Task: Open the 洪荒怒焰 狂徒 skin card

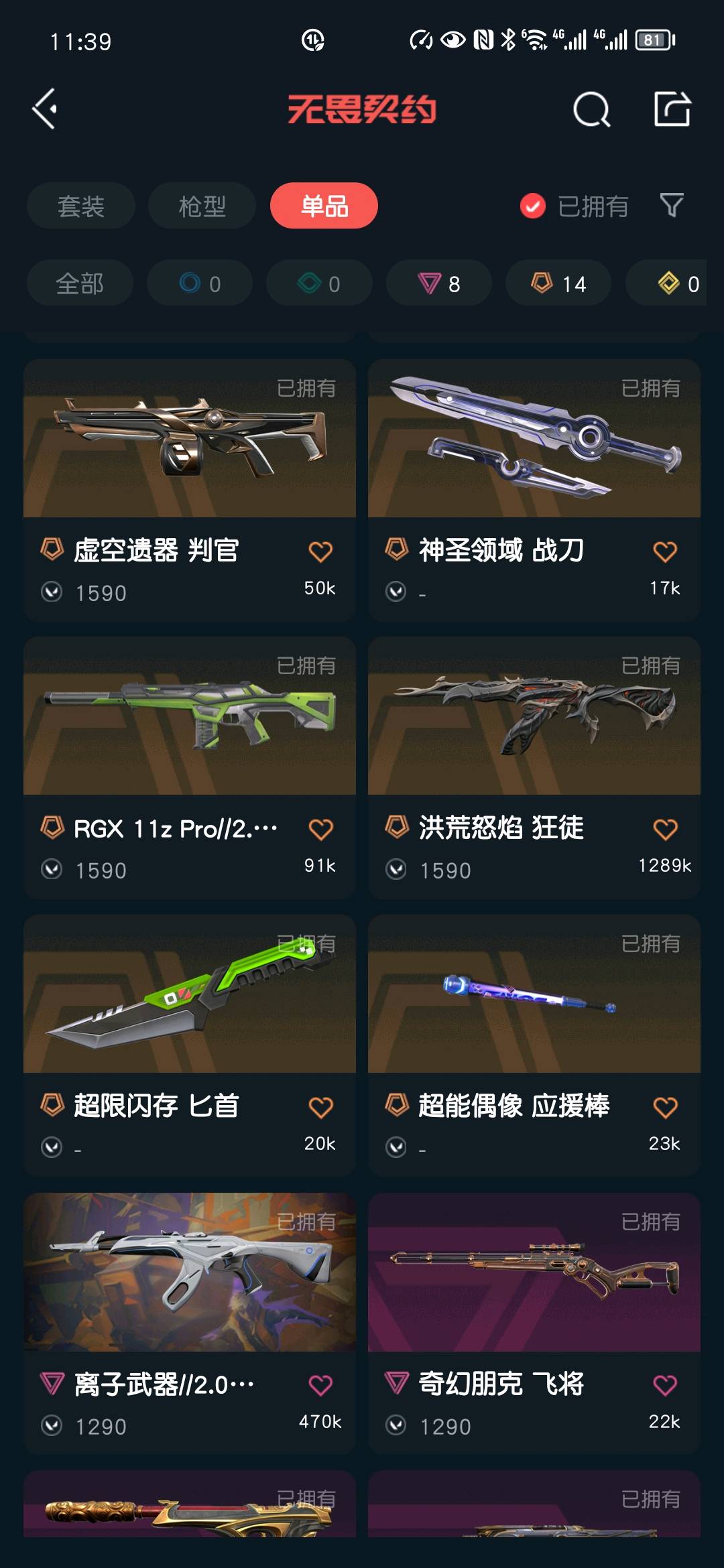Action: pos(534,768)
